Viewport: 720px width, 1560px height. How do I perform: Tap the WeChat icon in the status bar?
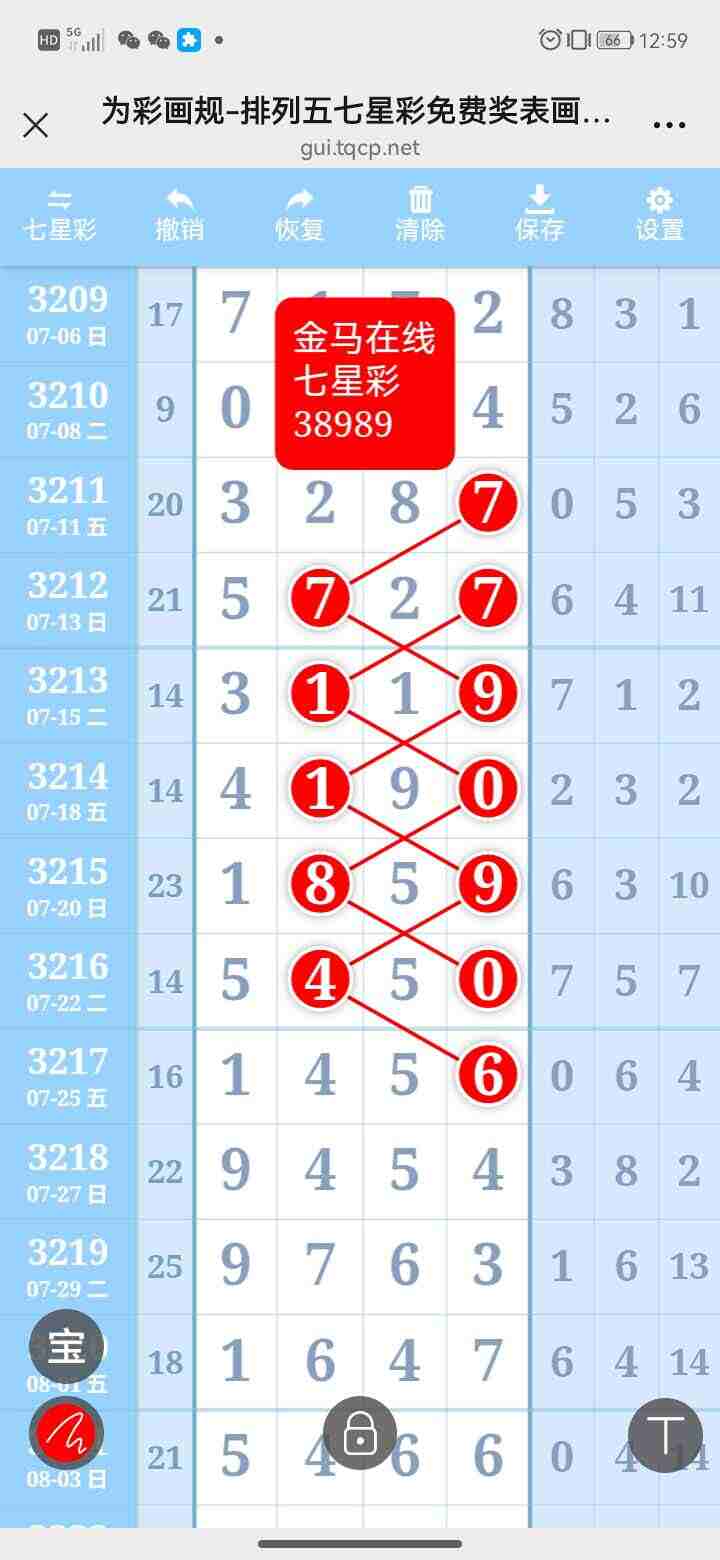127,39
